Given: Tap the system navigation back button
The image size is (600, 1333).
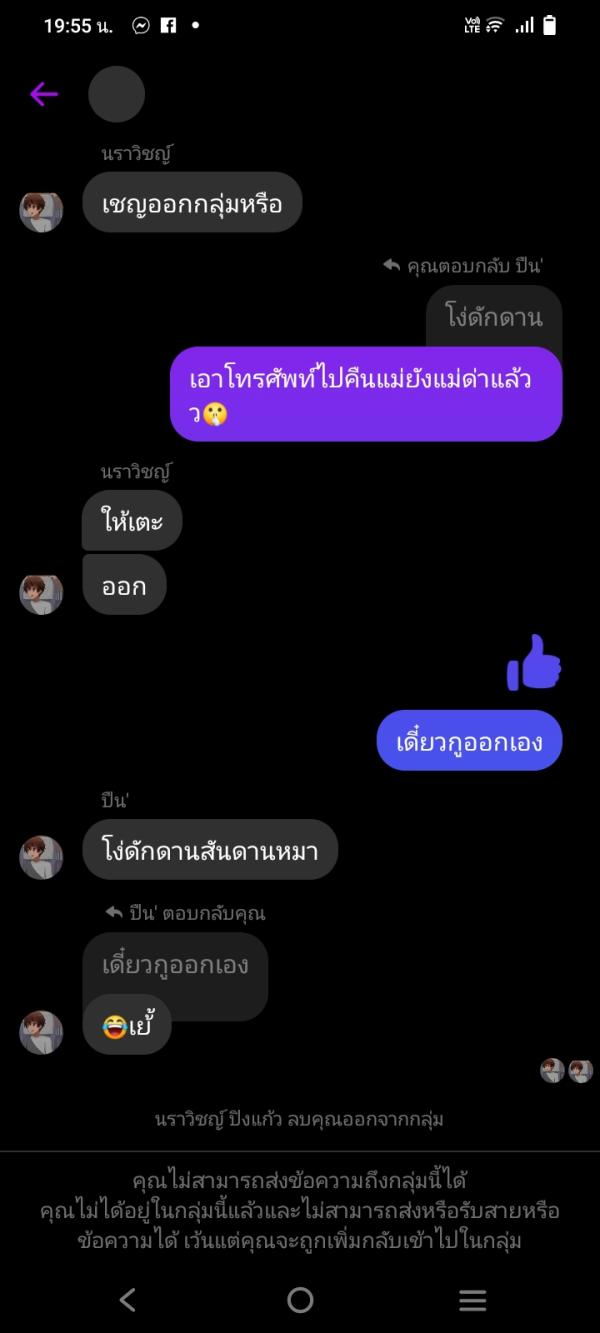Looking at the screenshot, I should coord(127,1299).
